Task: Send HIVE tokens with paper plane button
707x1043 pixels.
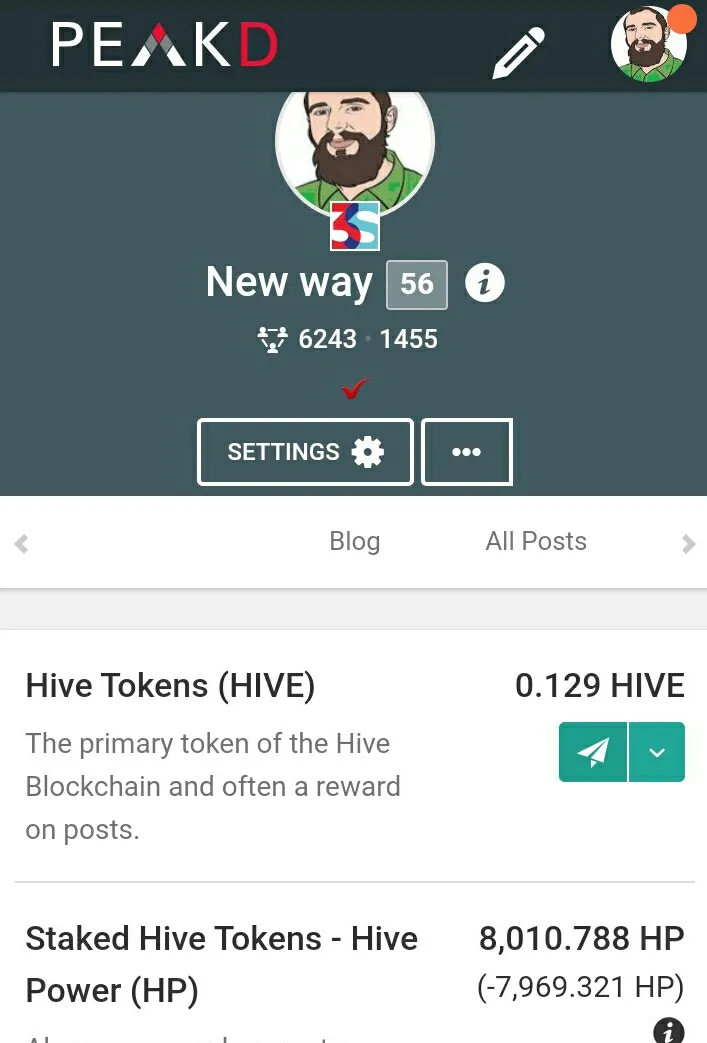Action: point(593,752)
